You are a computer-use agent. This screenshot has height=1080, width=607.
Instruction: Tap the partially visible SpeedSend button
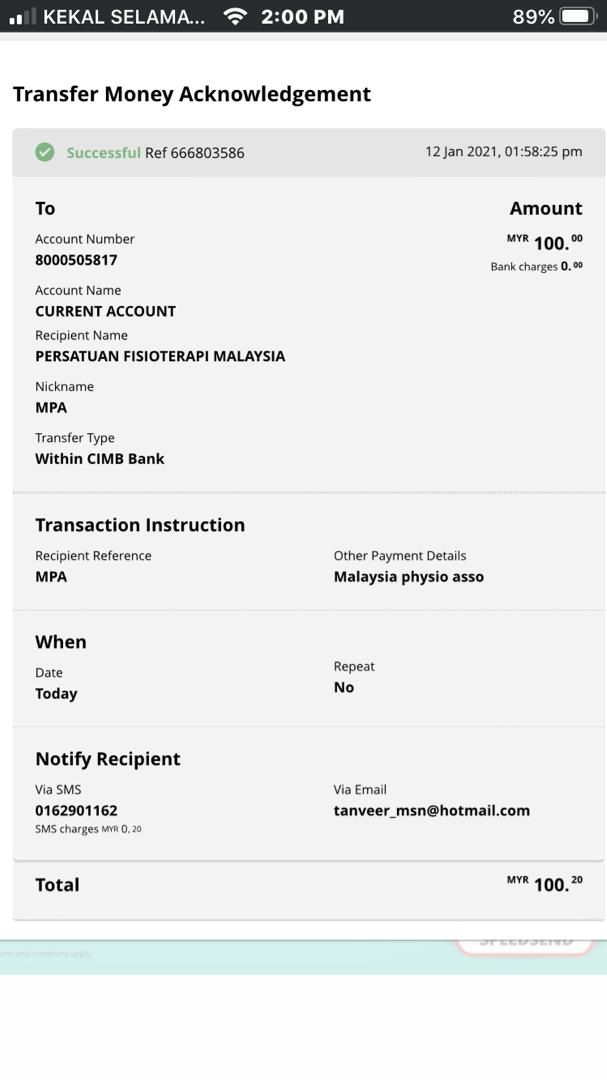pos(525,944)
